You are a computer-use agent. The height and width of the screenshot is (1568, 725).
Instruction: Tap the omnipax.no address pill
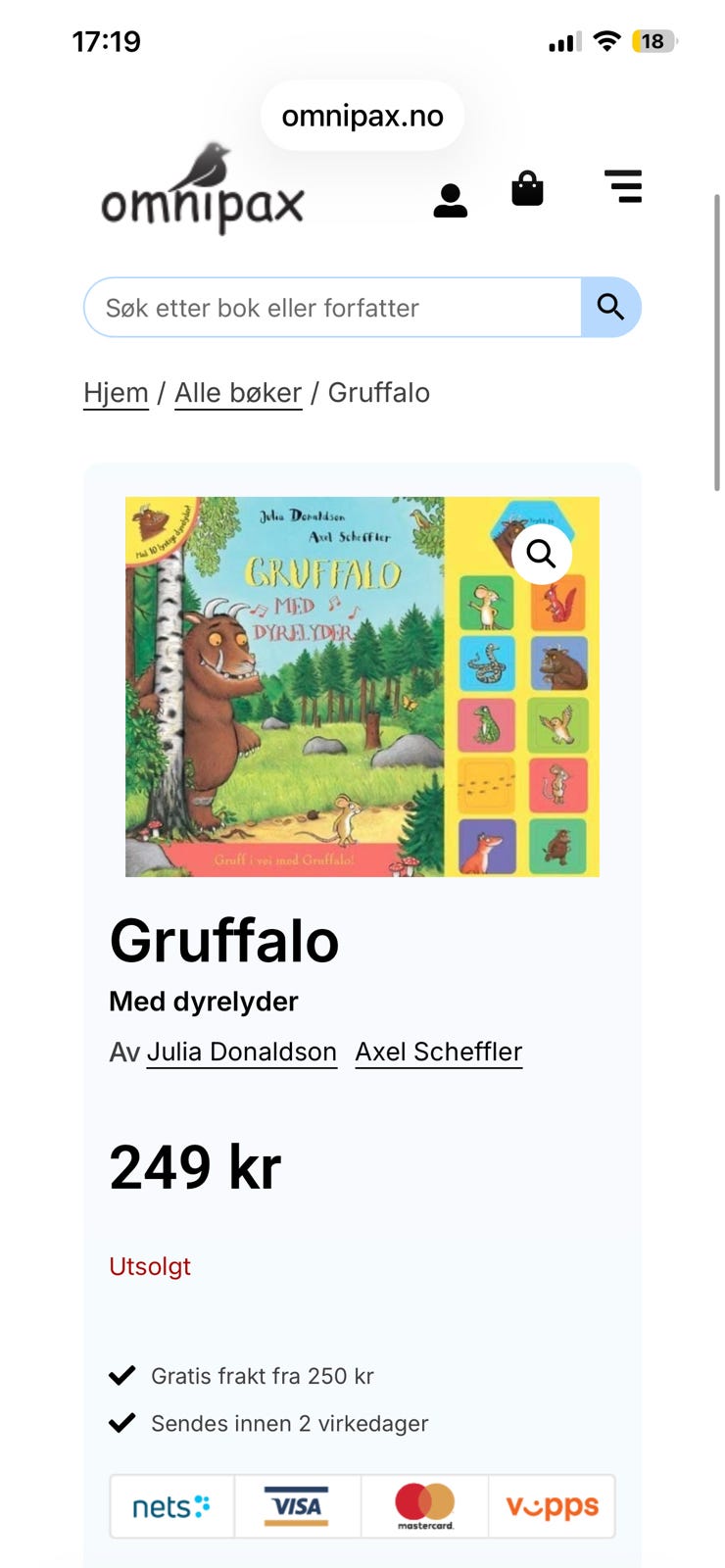(362, 115)
